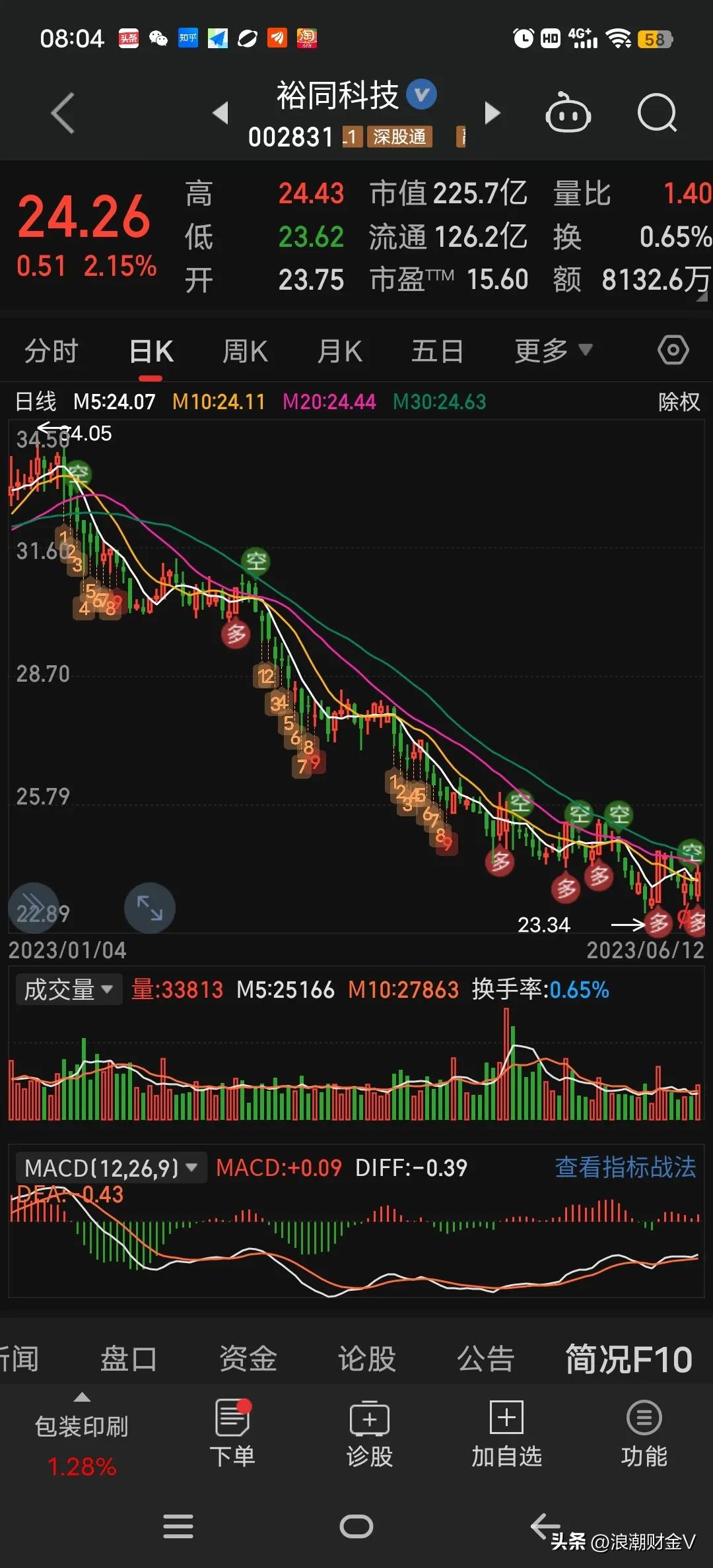Tap the 深股通 label badge
The width and height of the screenshot is (713, 1568).
point(399,137)
